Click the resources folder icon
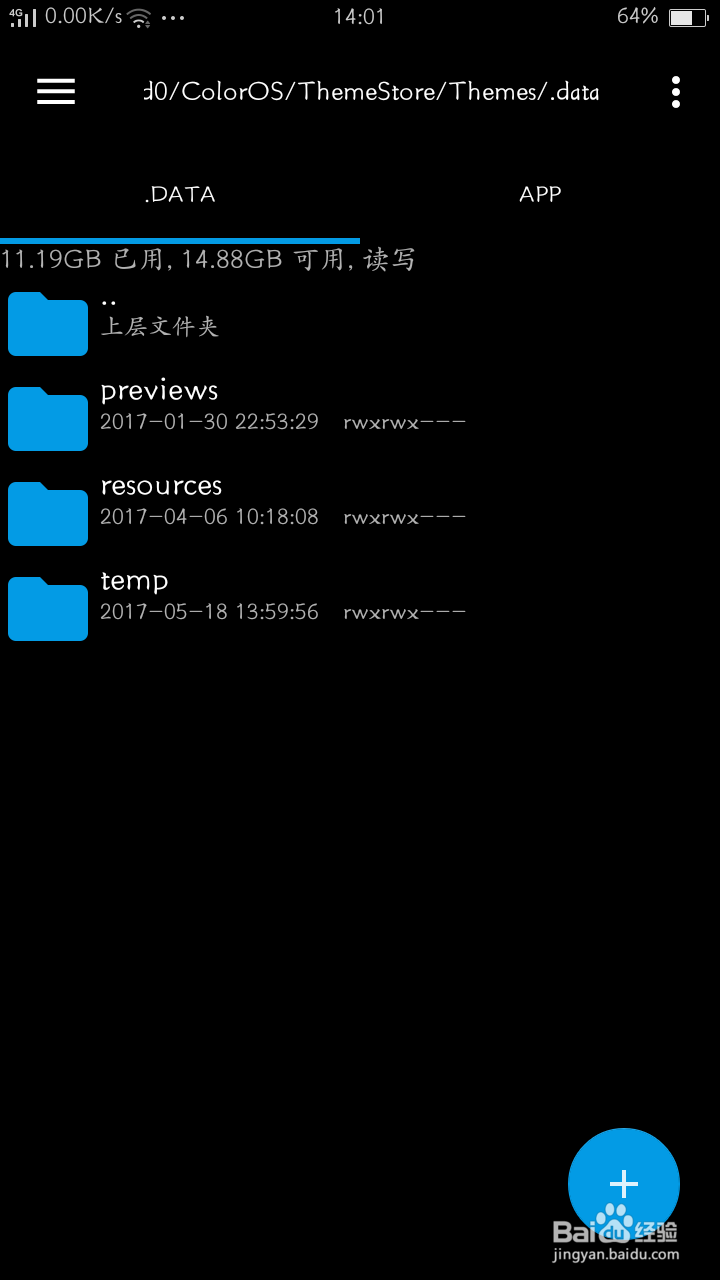Image resolution: width=720 pixels, height=1280 pixels. (x=47, y=513)
